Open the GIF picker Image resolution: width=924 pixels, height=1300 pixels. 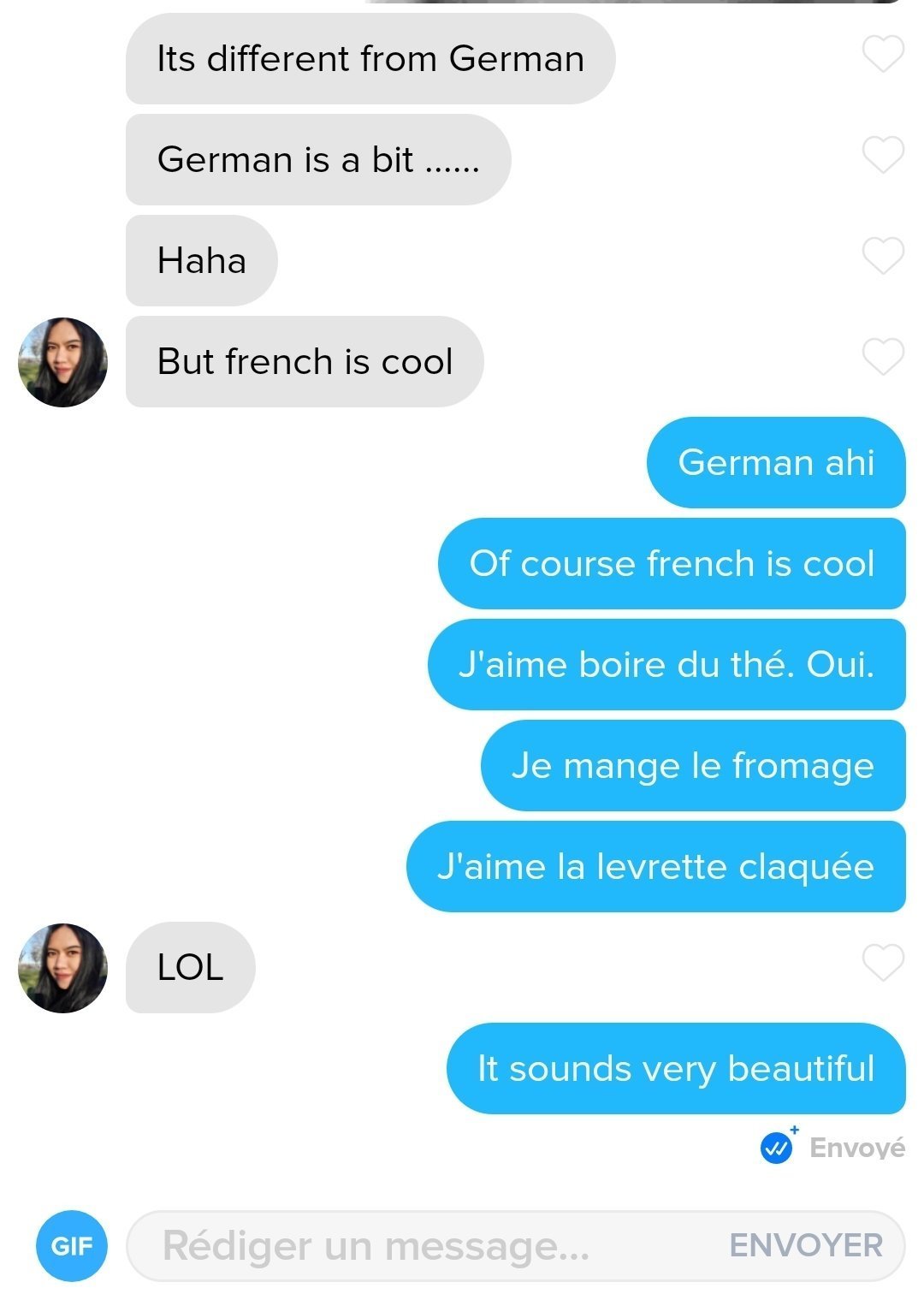tap(72, 1245)
